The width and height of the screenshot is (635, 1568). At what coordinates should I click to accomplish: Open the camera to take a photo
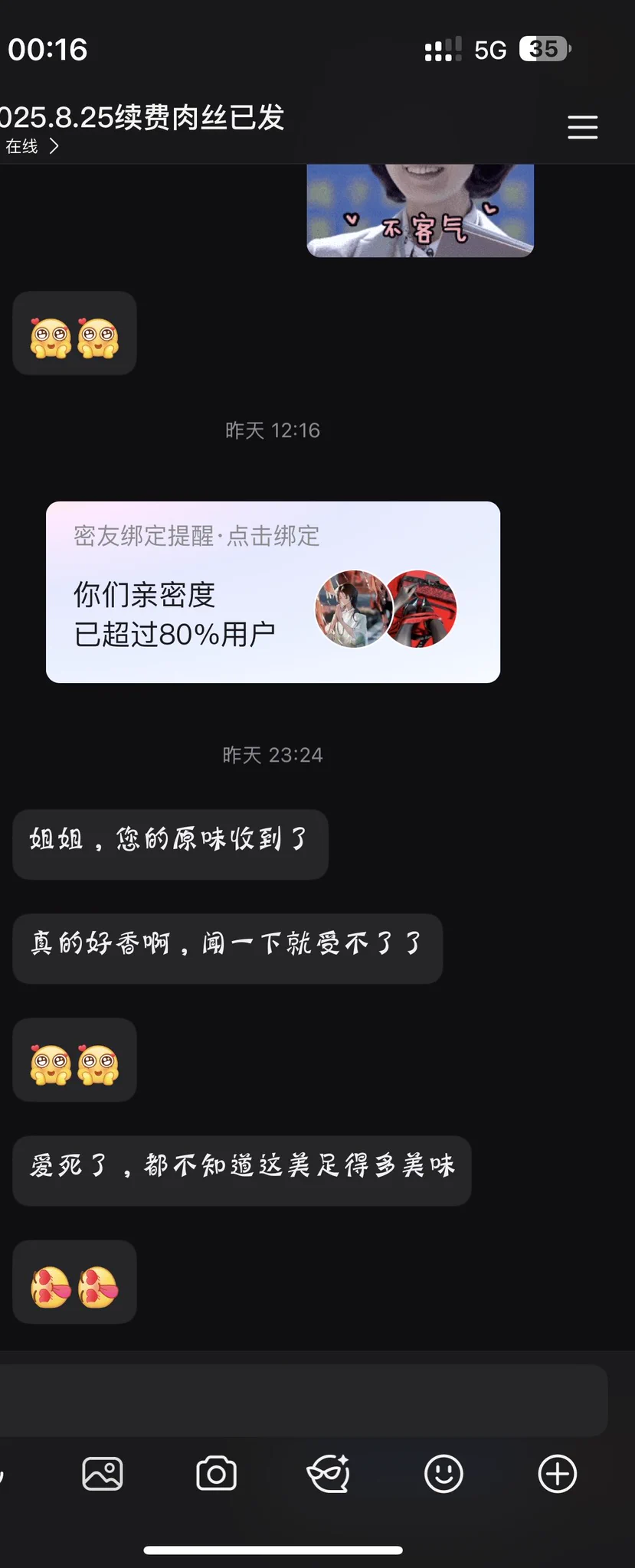(x=216, y=1473)
